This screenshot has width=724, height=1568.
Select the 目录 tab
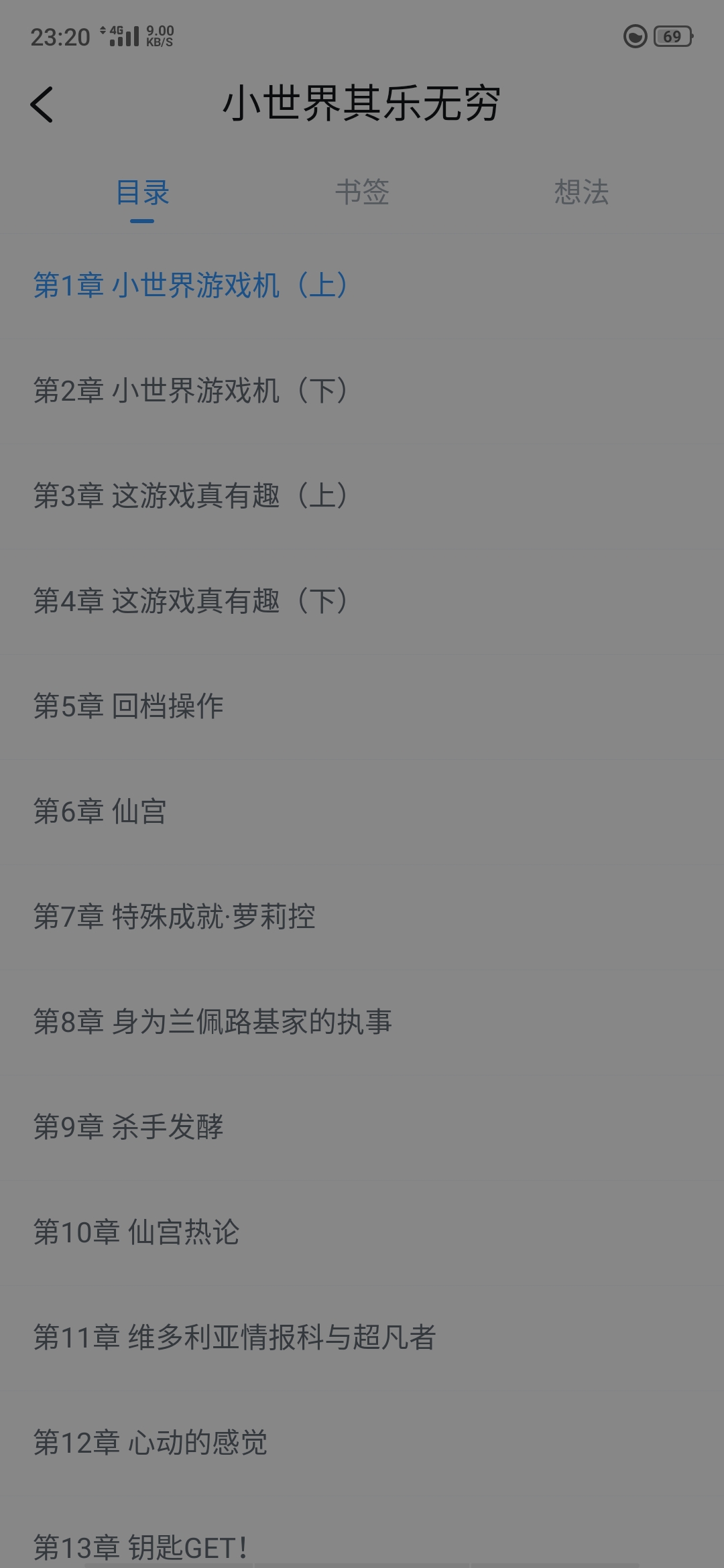click(142, 192)
